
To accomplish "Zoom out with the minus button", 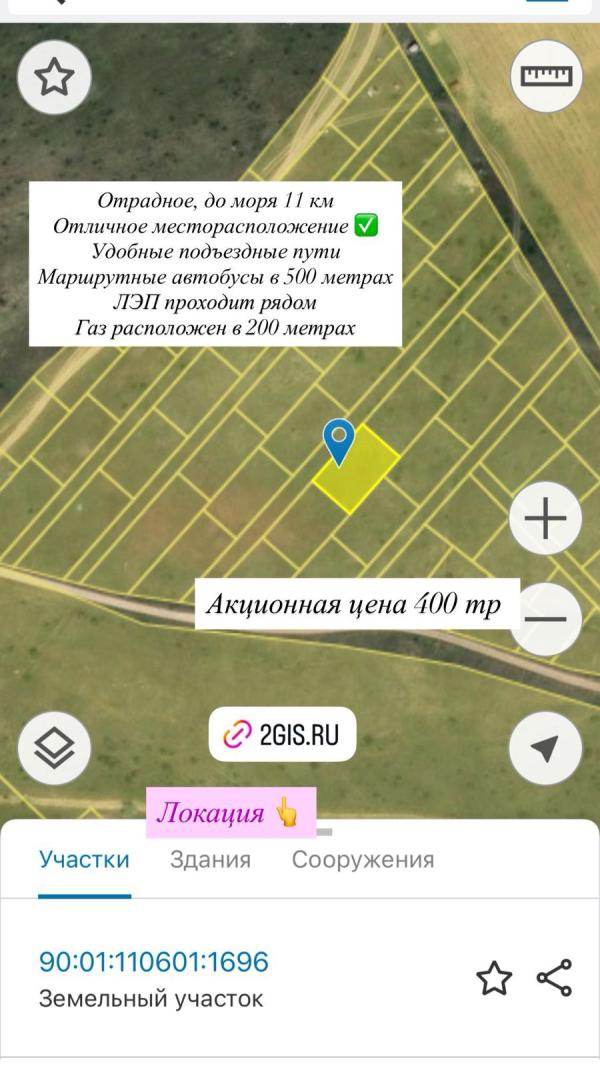I will [x=546, y=618].
